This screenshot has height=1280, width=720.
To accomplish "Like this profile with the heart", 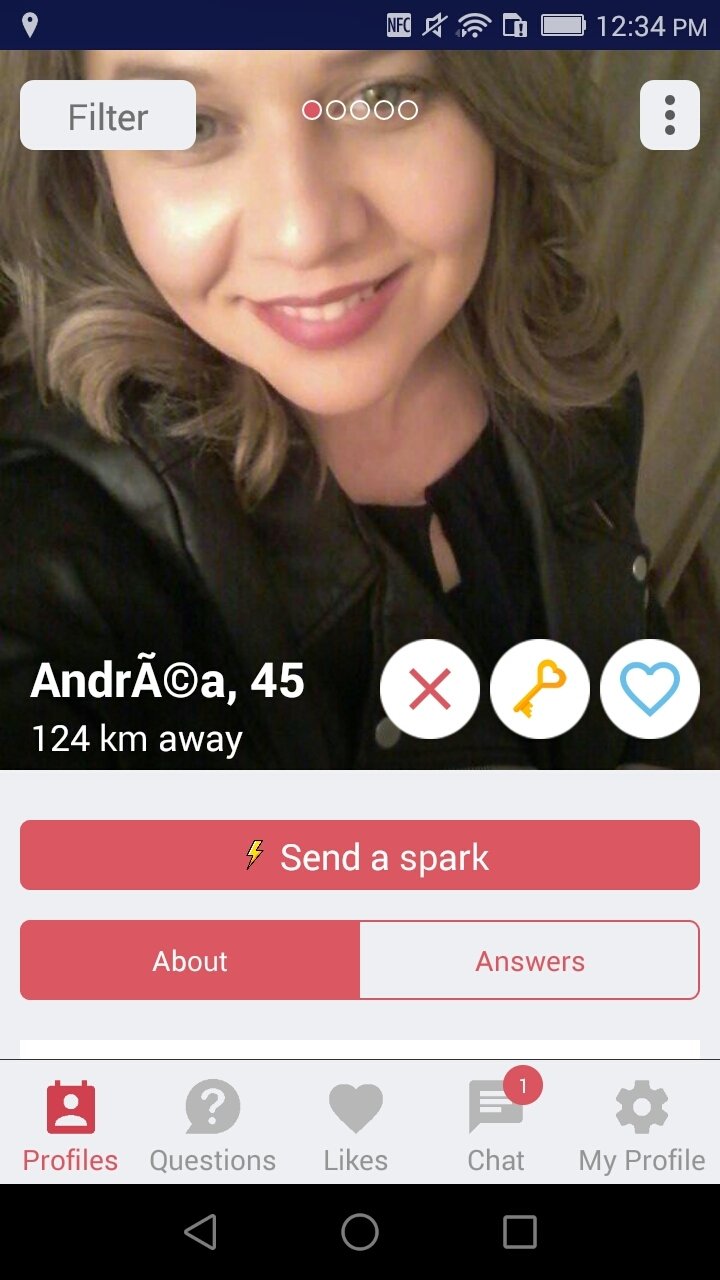I will [x=650, y=689].
